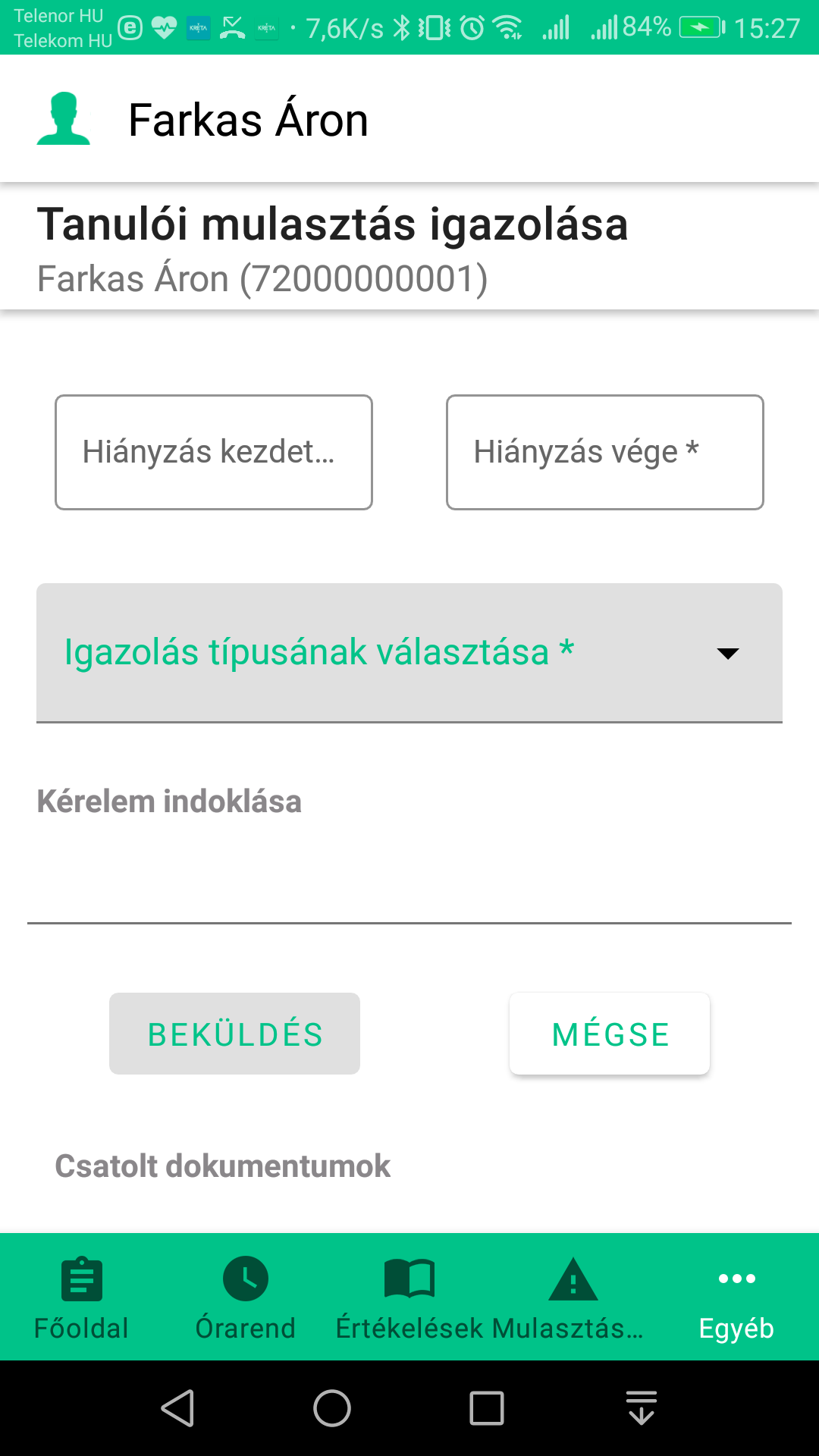Go to the Főoldal tab
The height and width of the screenshot is (1456, 819).
pyautogui.click(x=82, y=1298)
